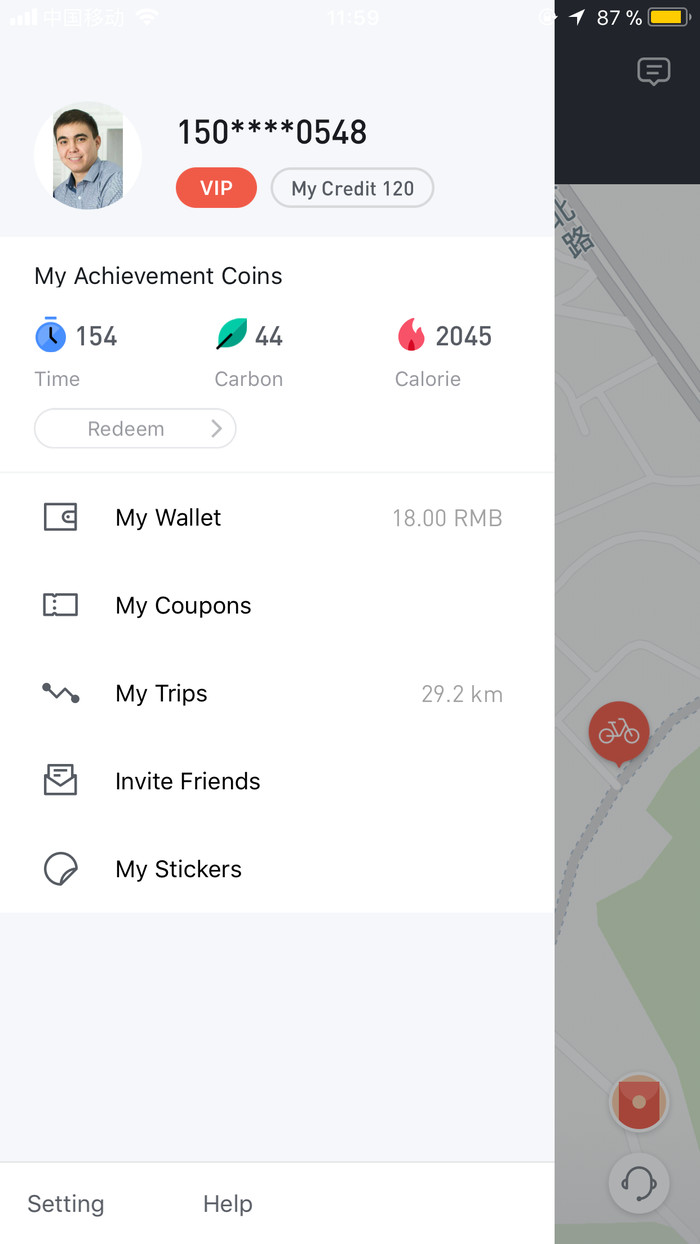Open the messages icon

click(653, 72)
